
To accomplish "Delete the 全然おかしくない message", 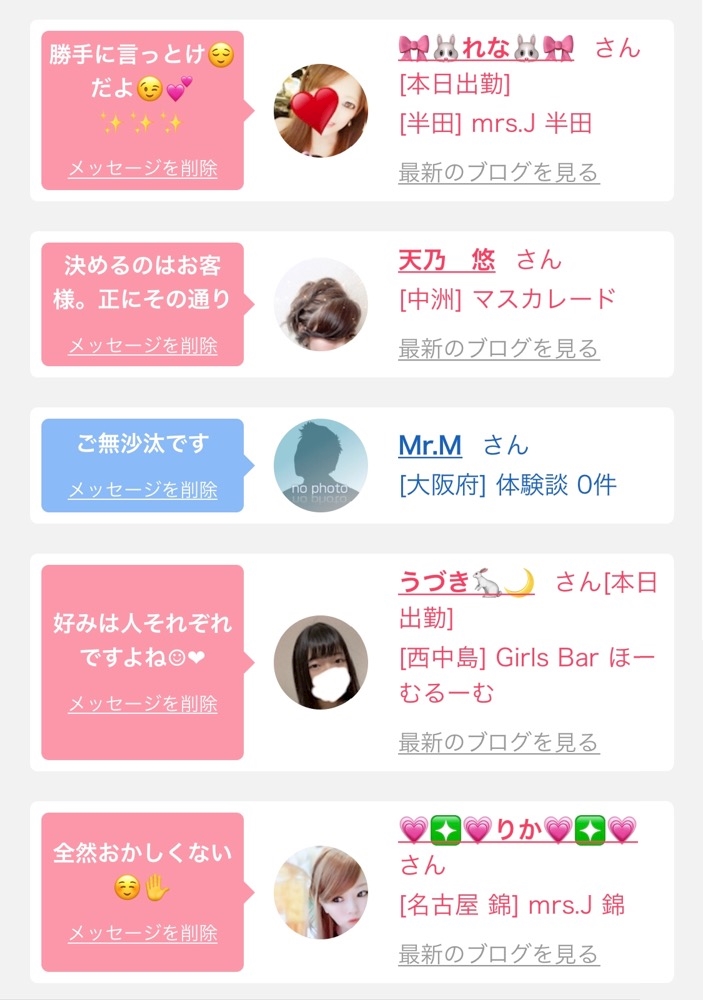I will tap(143, 933).
